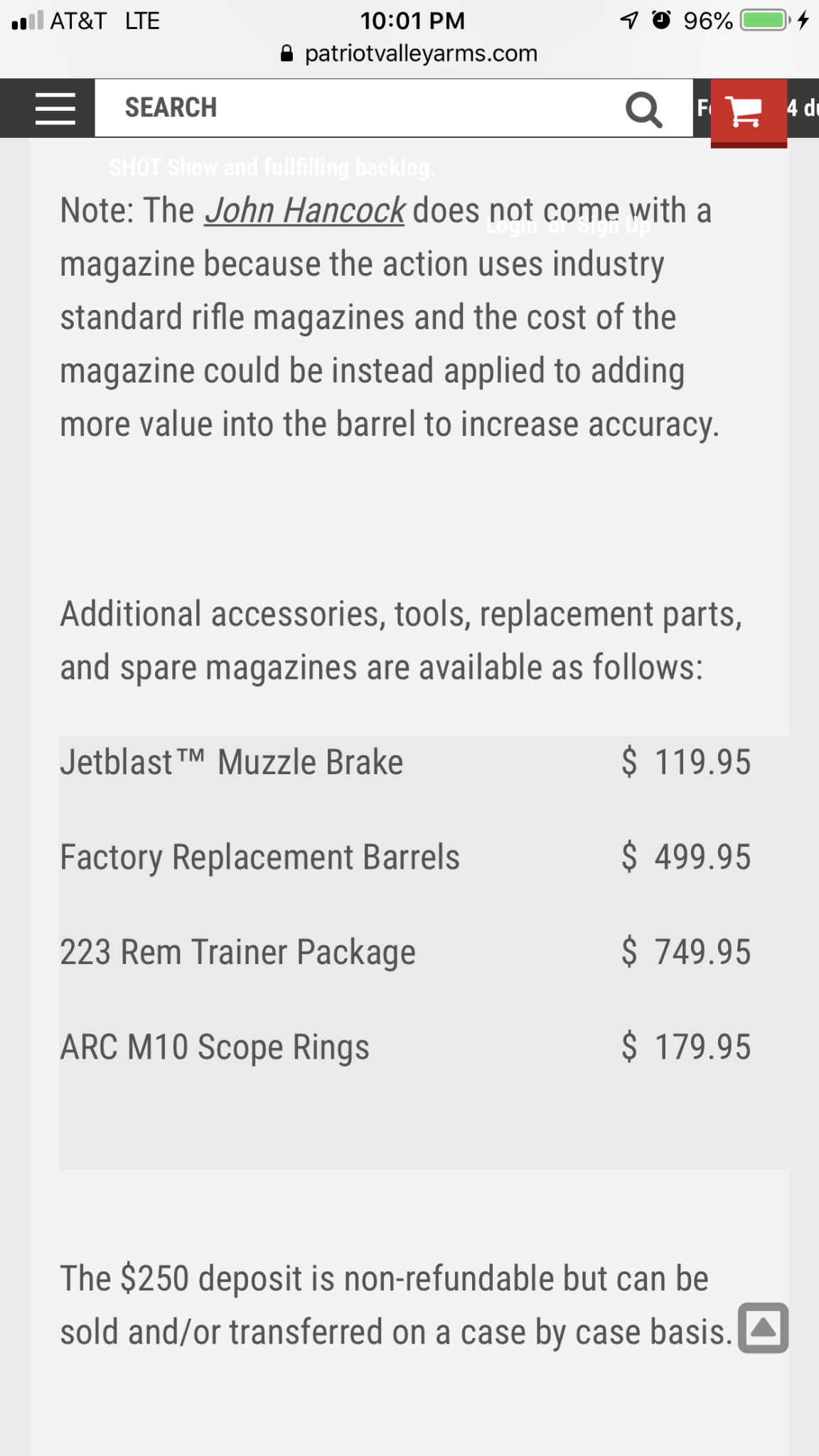Open the hamburger menu
This screenshot has width=819, height=1456.
click(x=55, y=108)
